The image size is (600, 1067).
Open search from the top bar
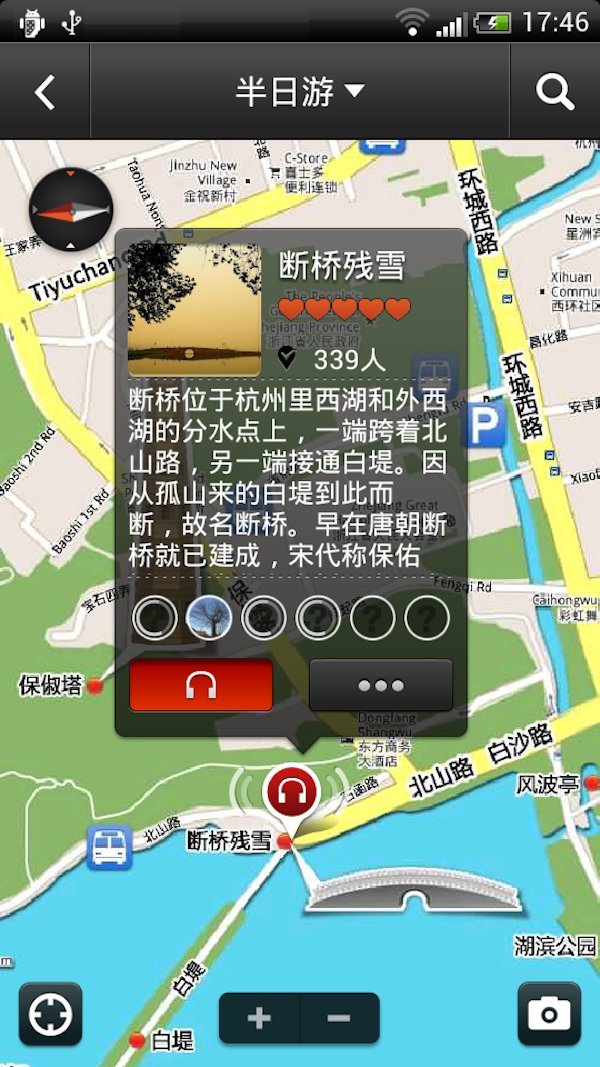point(555,92)
